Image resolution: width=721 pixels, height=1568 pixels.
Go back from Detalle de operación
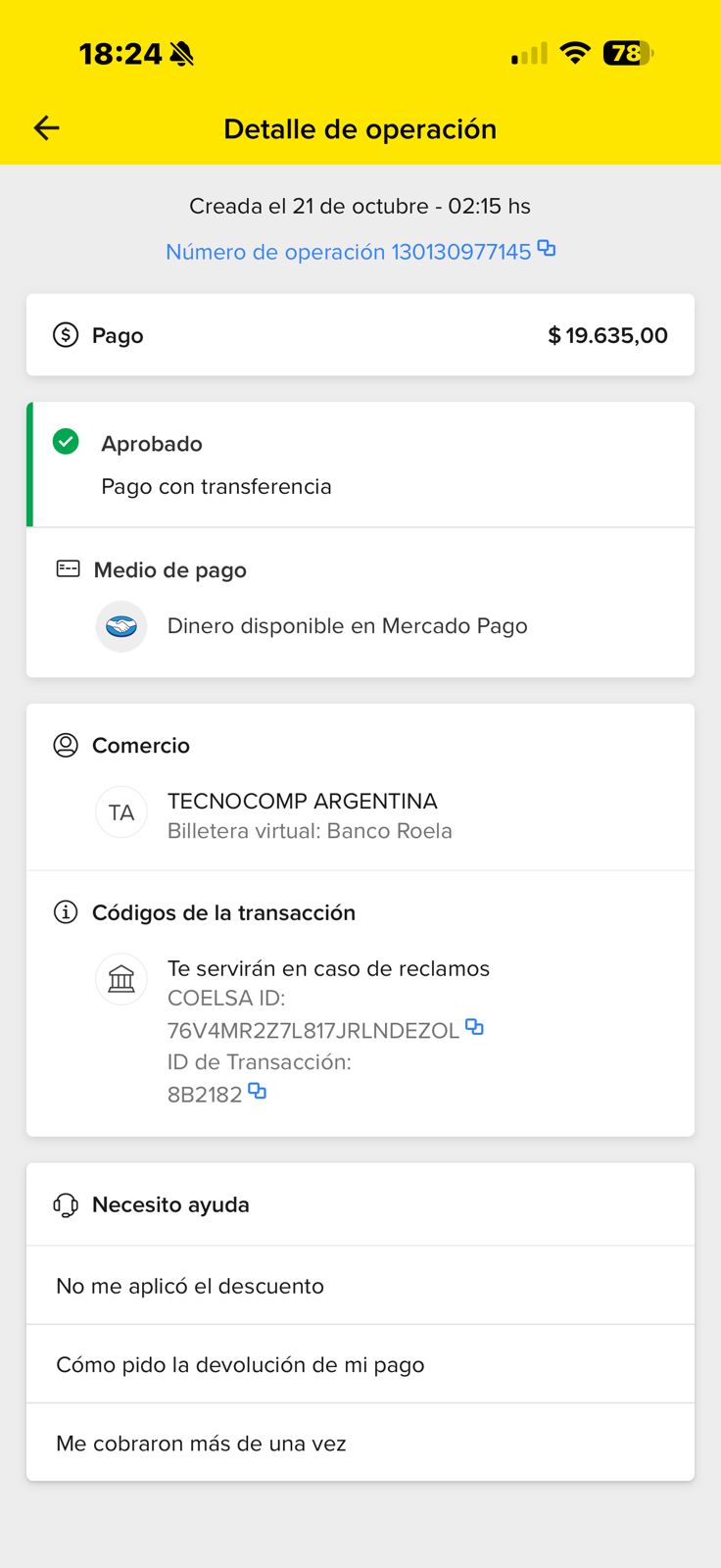[x=47, y=128]
